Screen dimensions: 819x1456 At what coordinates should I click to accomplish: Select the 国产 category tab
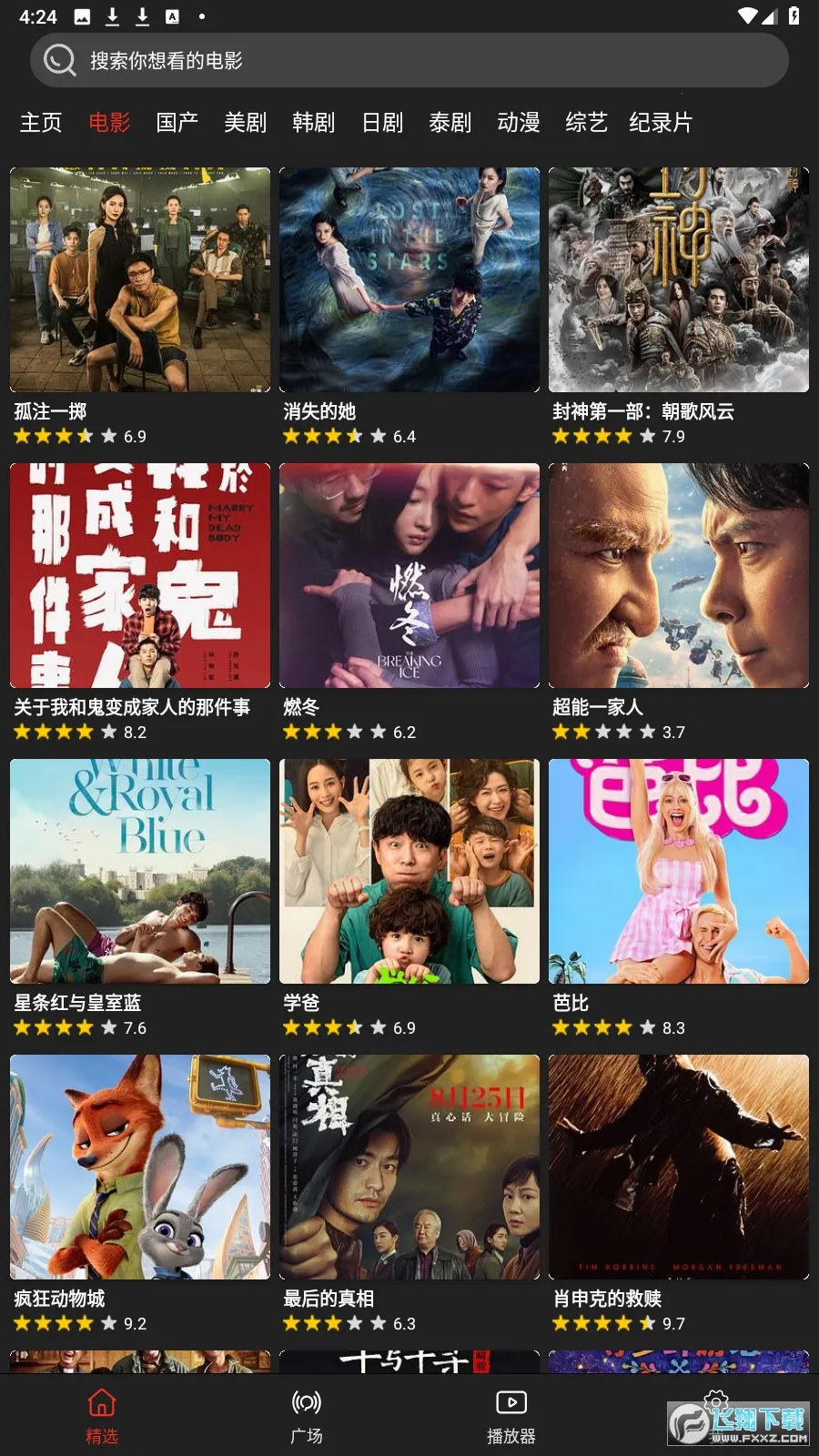[x=177, y=123]
